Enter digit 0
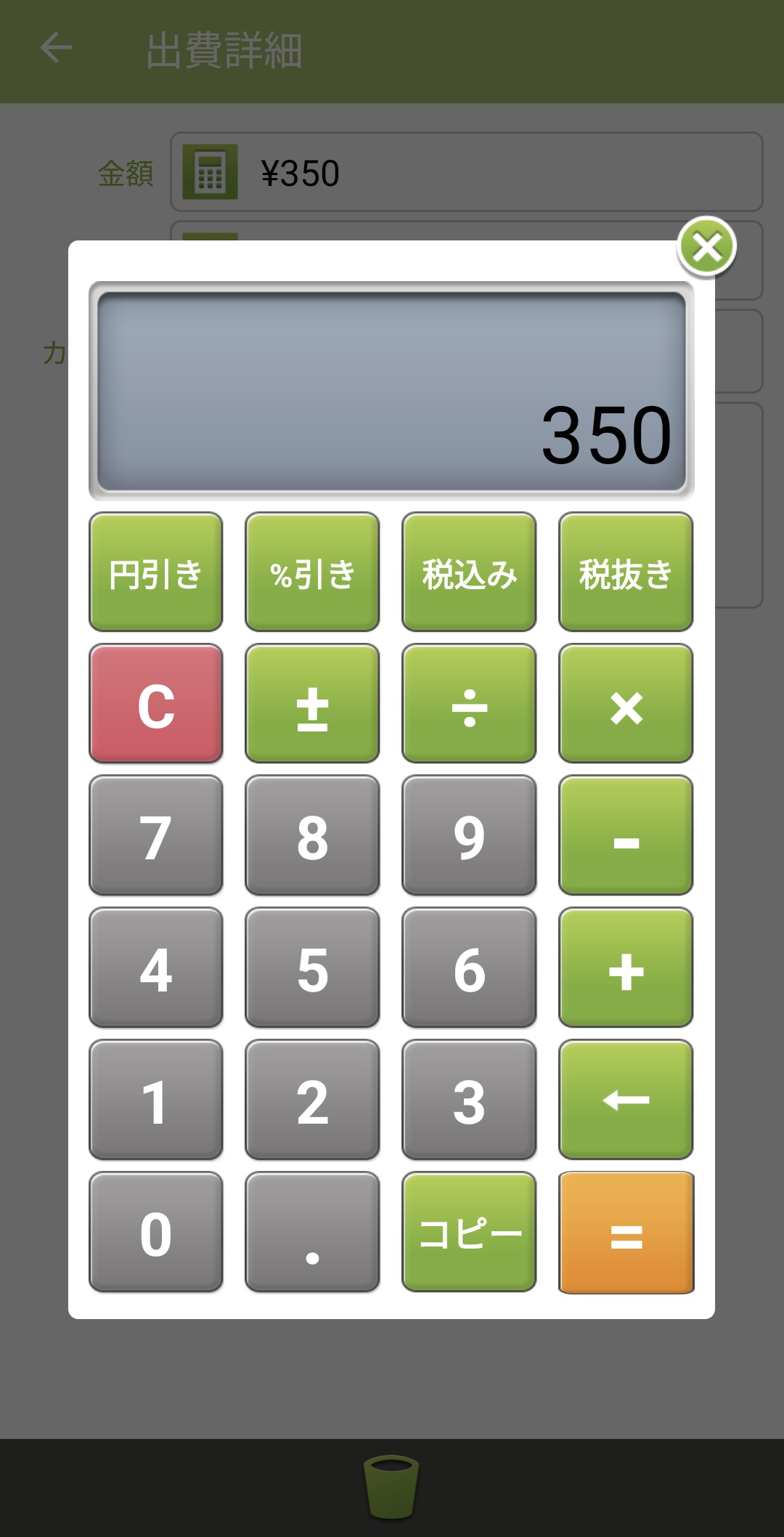 tap(155, 1232)
